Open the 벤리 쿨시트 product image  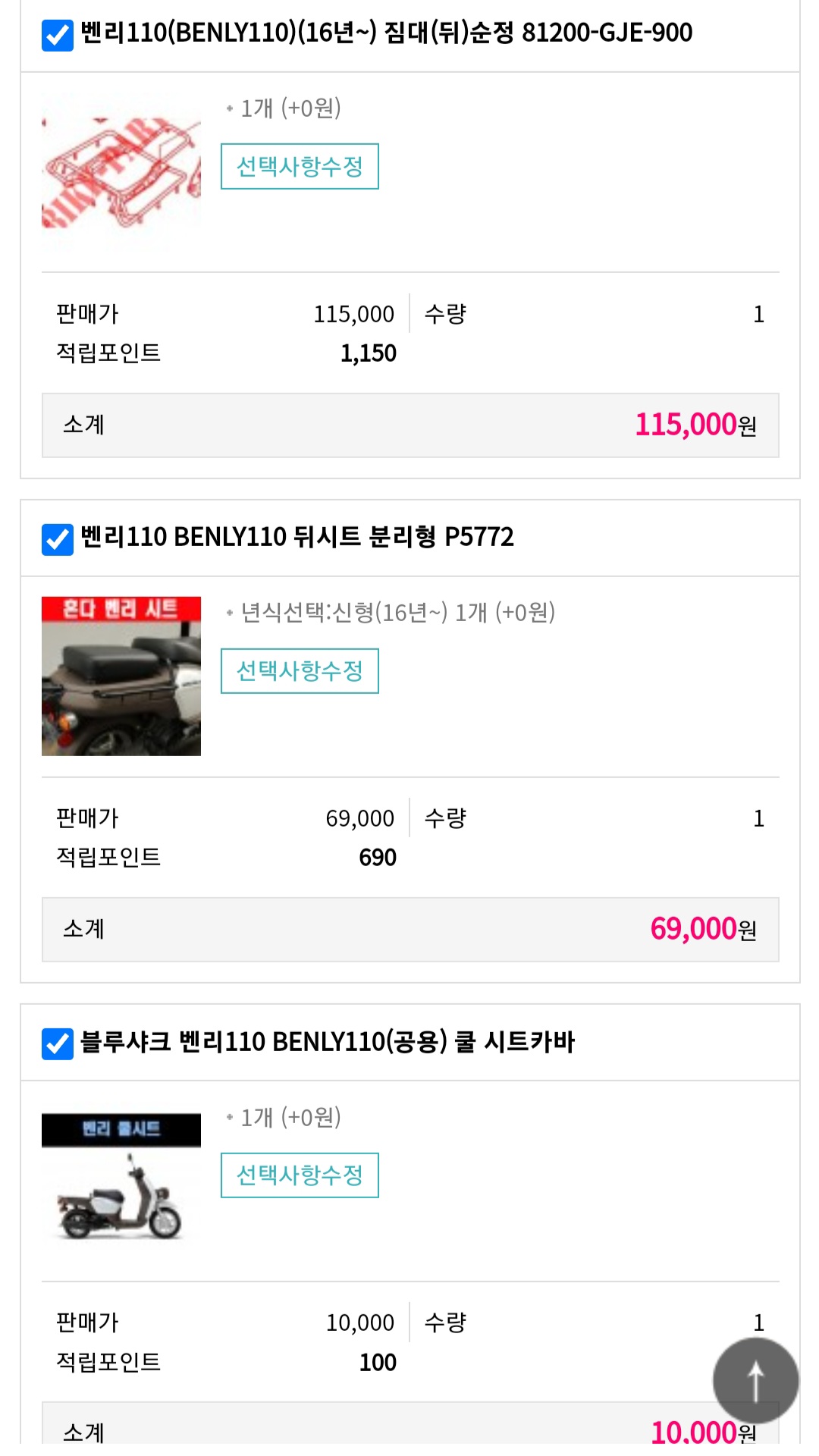(121, 1180)
